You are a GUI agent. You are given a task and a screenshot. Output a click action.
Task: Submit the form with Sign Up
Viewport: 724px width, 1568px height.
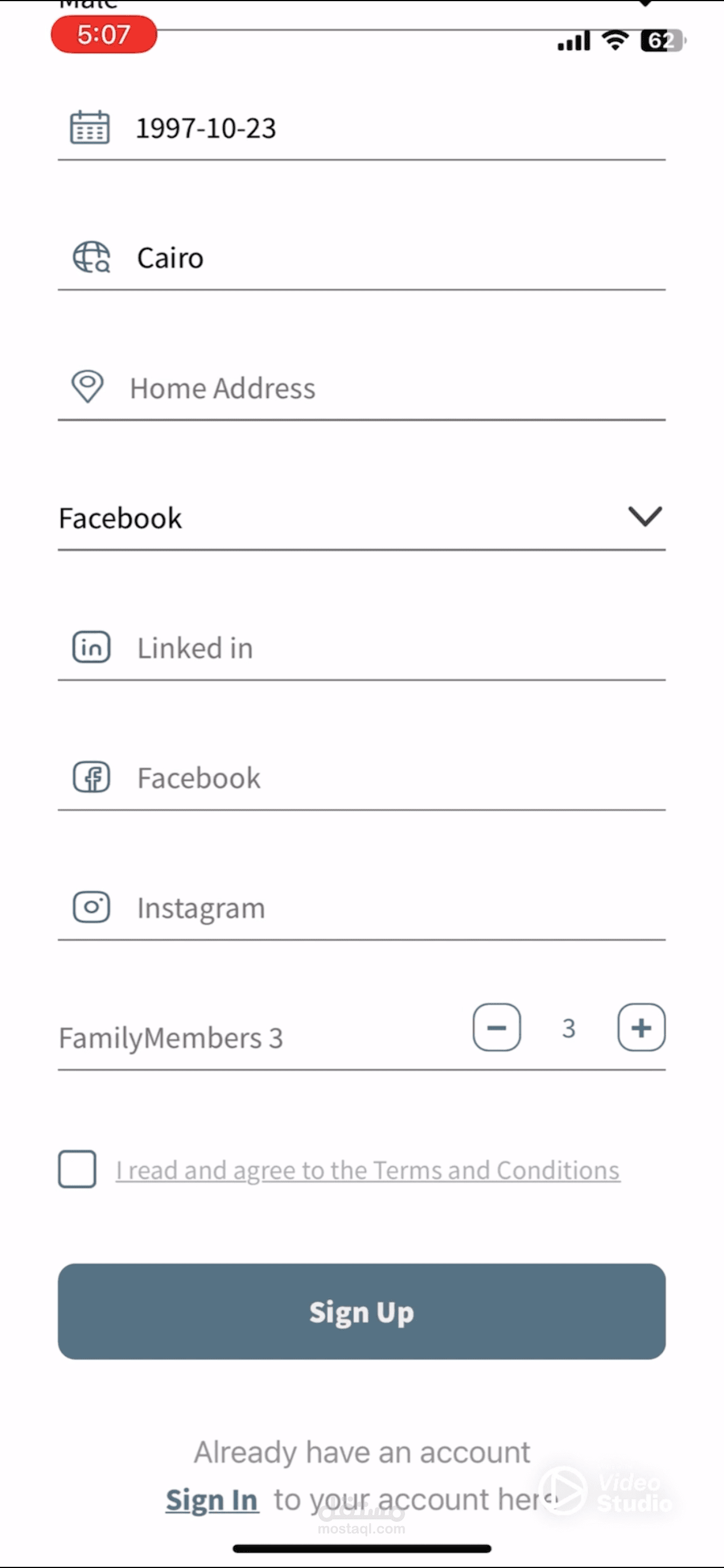pos(361,1311)
